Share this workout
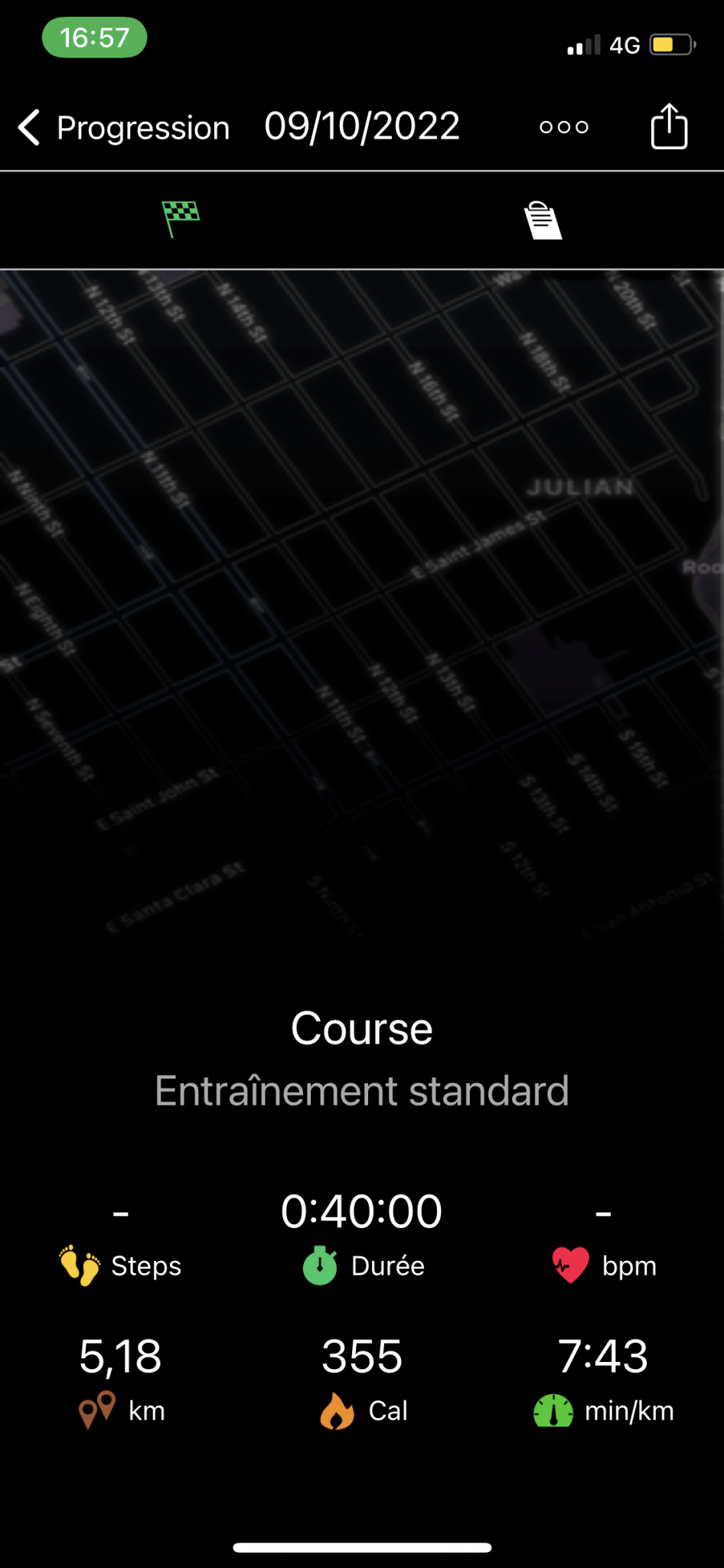The width and height of the screenshot is (724, 1568). click(x=669, y=126)
